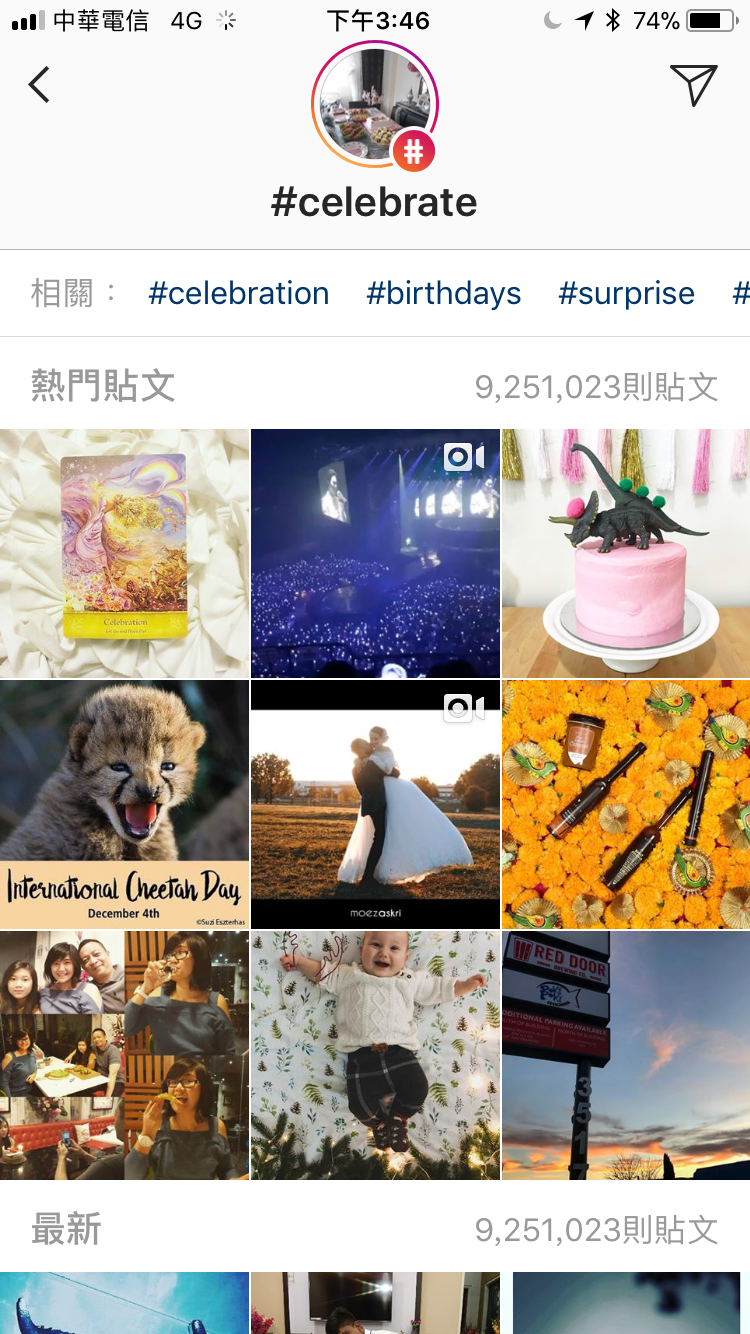Open the smiling baby post
Image resolution: width=750 pixels, height=1334 pixels.
click(x=375, y=1055)
